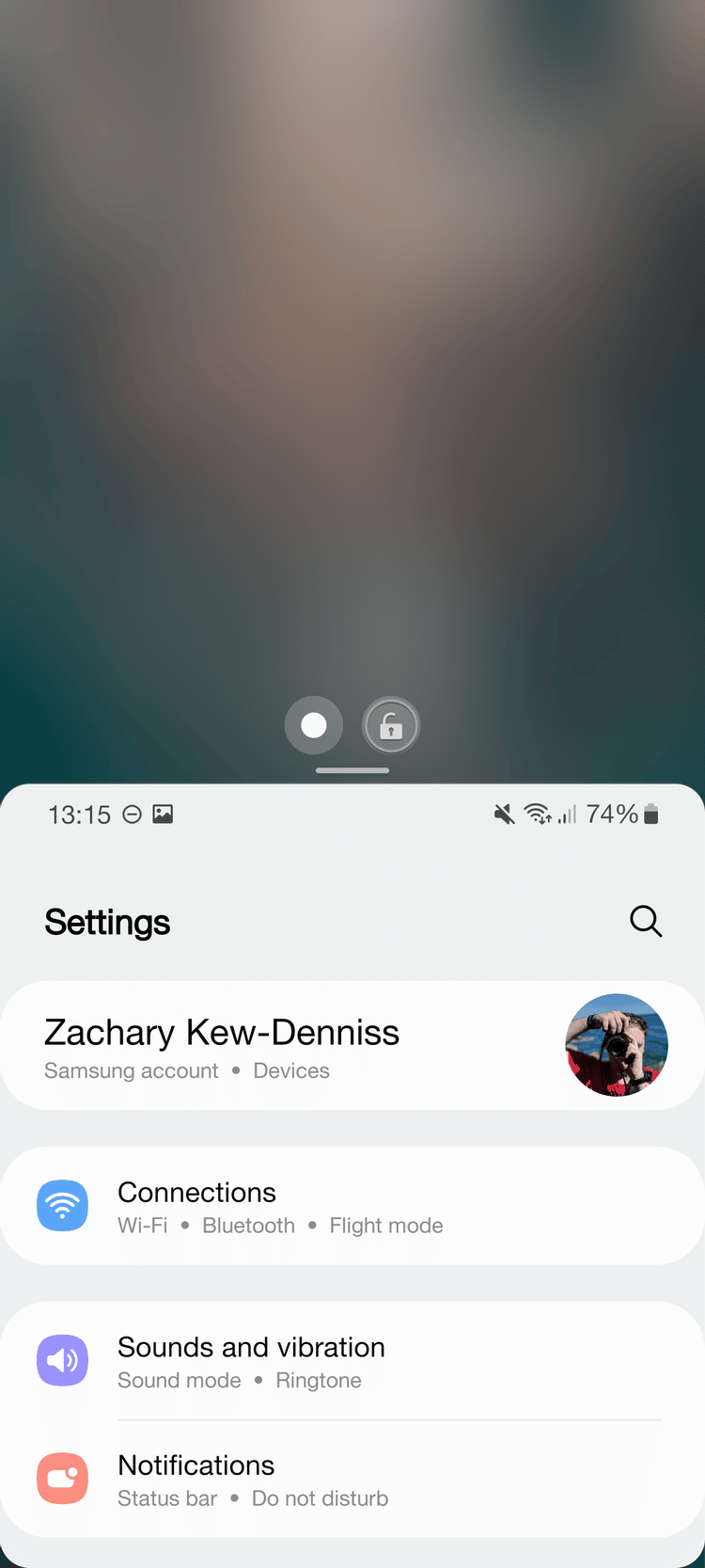Tap the round white dot button
This screenshot has height=1568, width=705.
[x=314, y=725]
